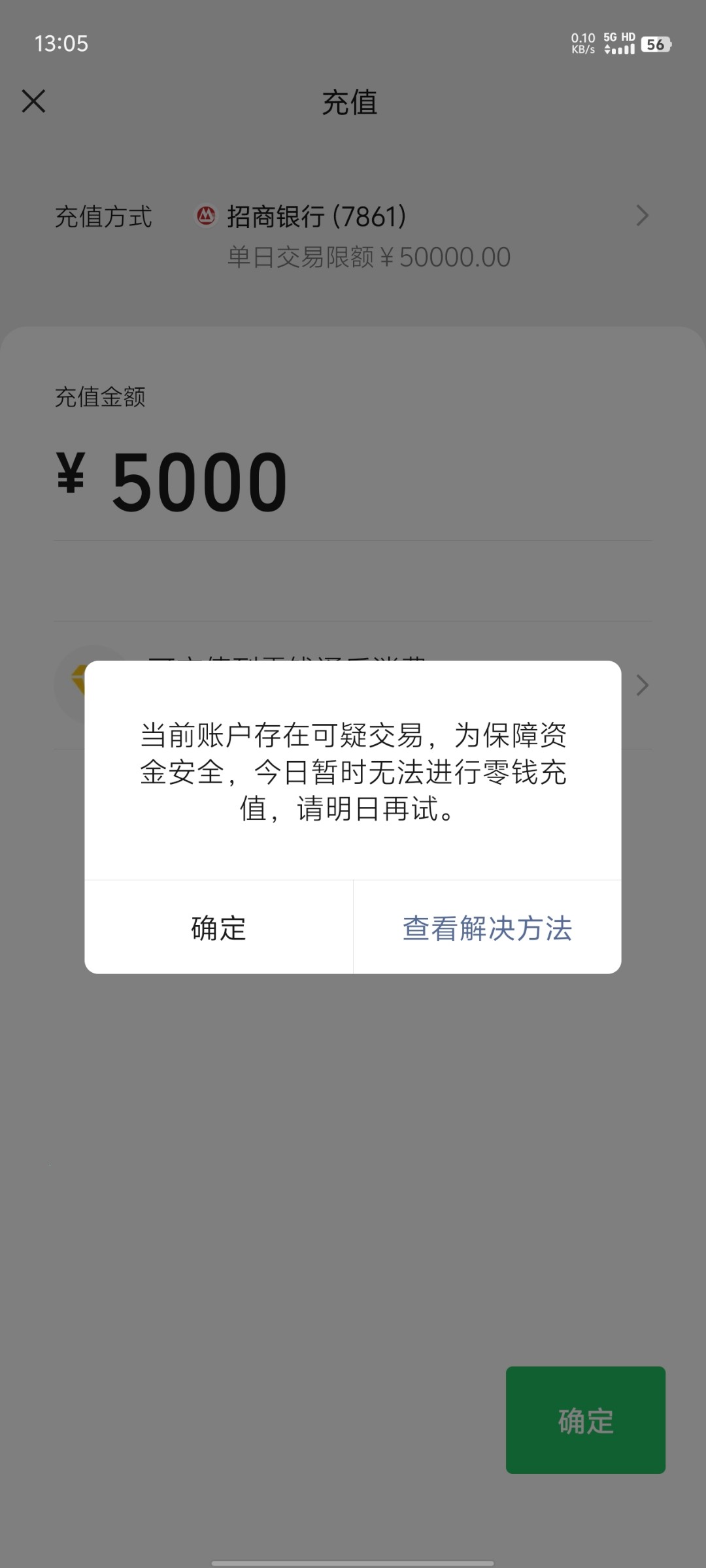This screenshot has width=706, height=1568.
Task: Tap the green 确定 button
Action: tap(585, 1420)
